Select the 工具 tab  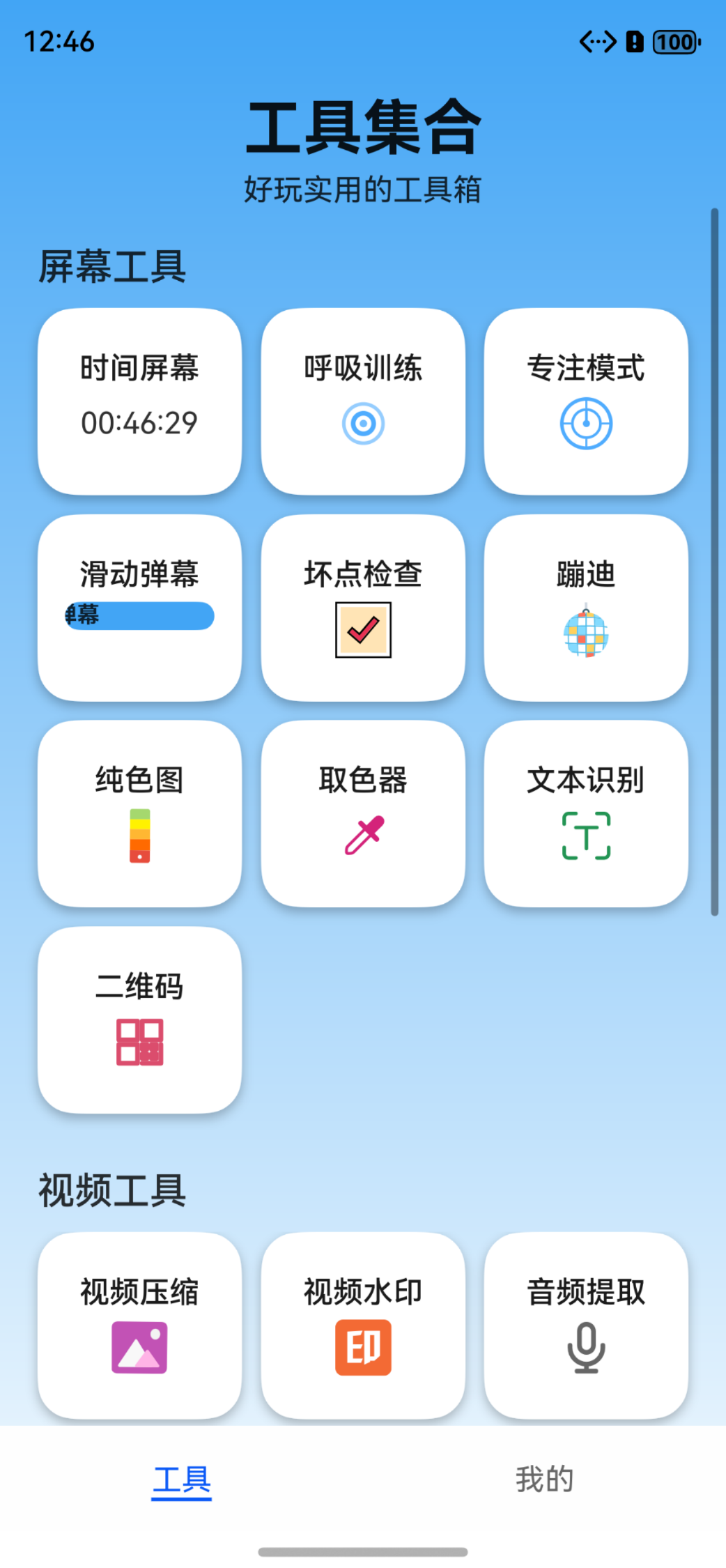click(x=181, y=1479)
